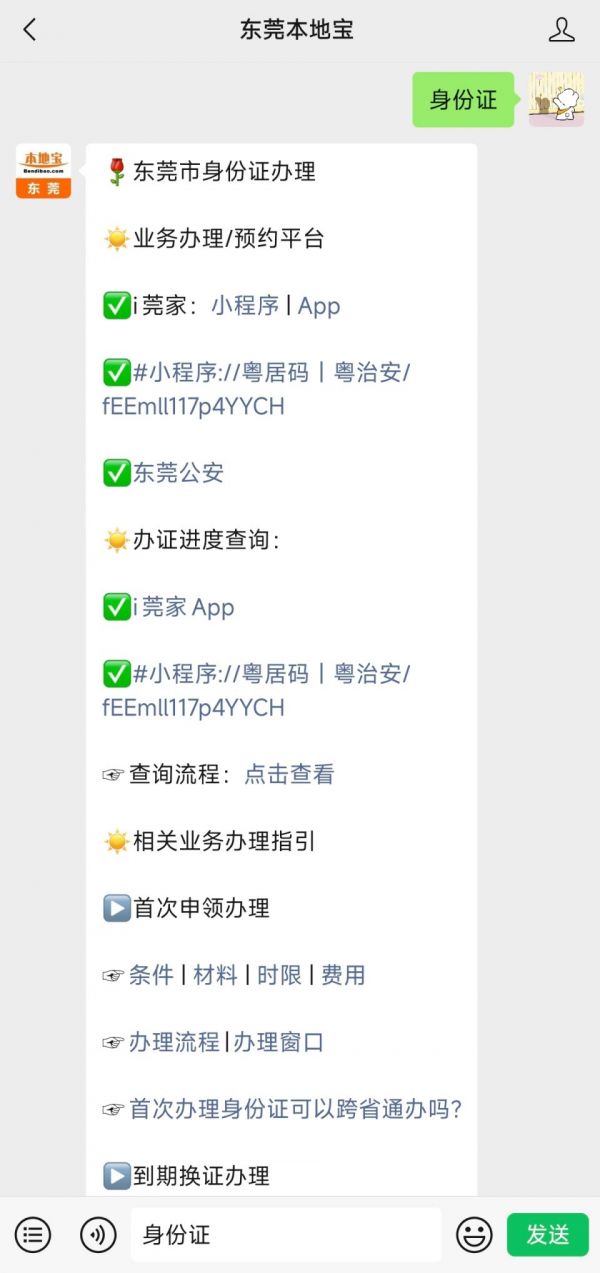Tap the menu list icon at bottom left
The image size is (600, 1273).
pyautogui.click(x=33, y=1235)
